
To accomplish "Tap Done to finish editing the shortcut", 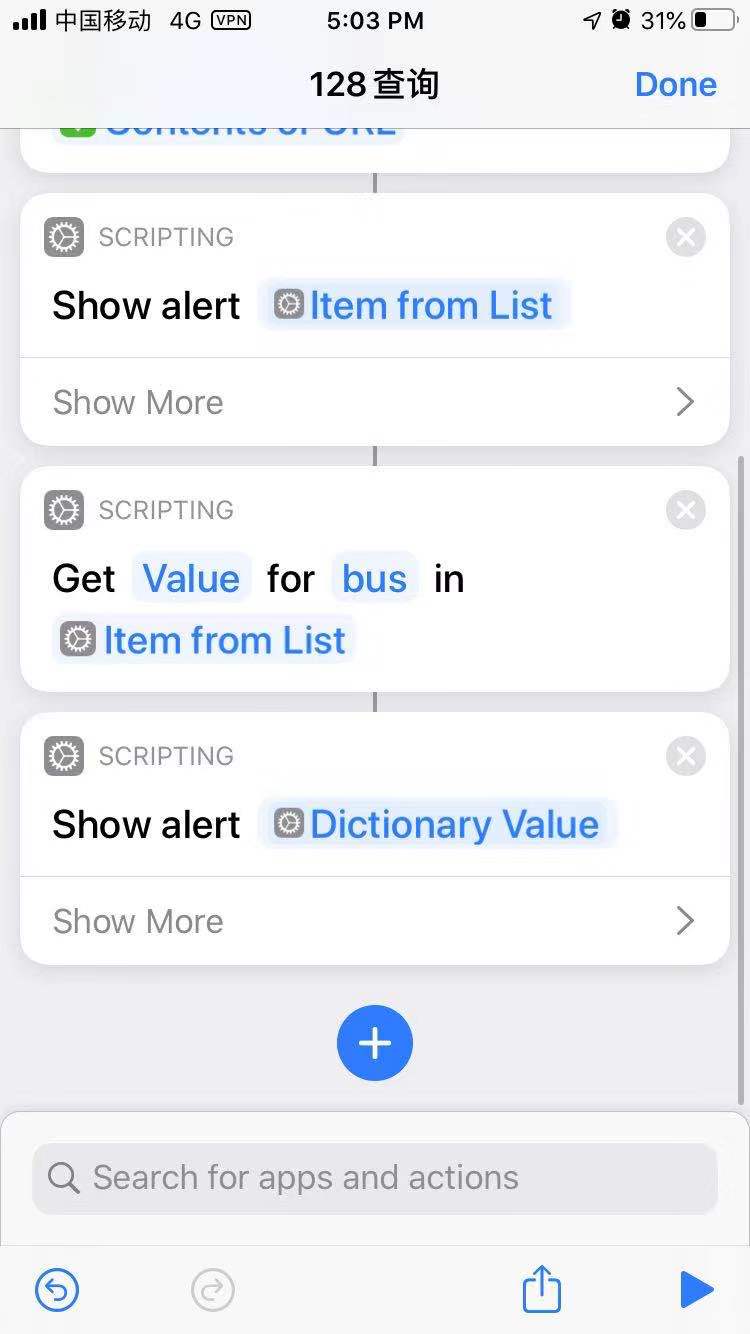I will pyautogui.click(x=675, y=84).
